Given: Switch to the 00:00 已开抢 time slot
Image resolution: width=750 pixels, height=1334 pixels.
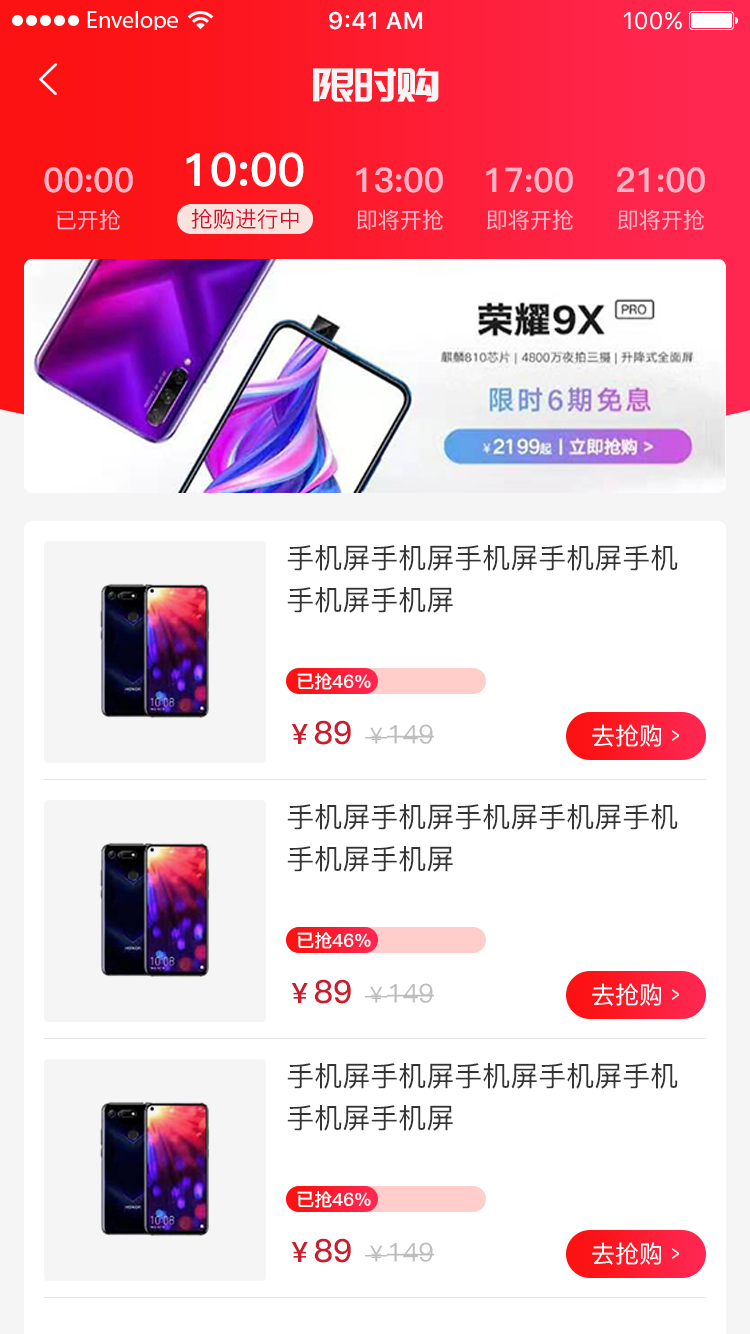Looking at the screenshot, I should (x=88, y=196).
